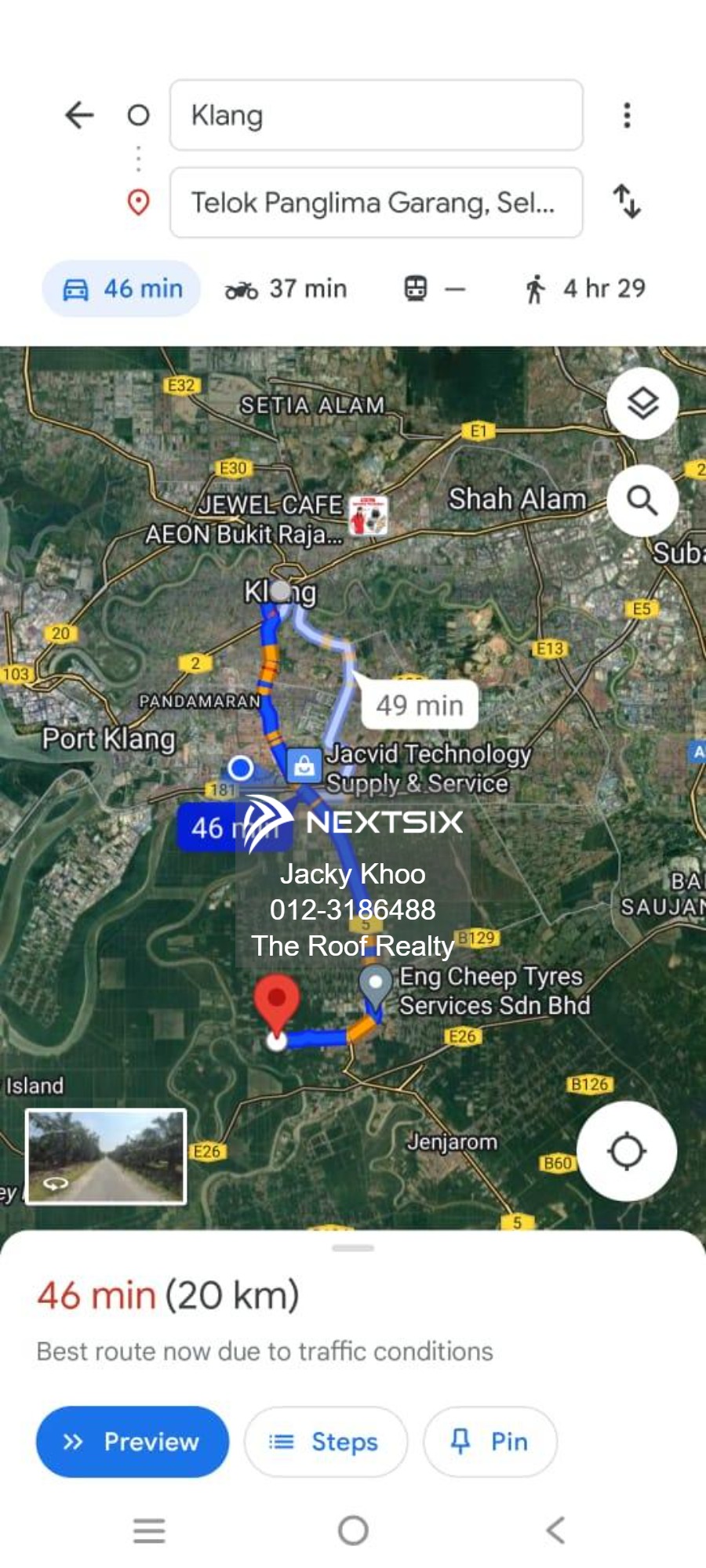Open Steps to view turn-by-turn directions
The image size is (706, 1568).
325,1441
